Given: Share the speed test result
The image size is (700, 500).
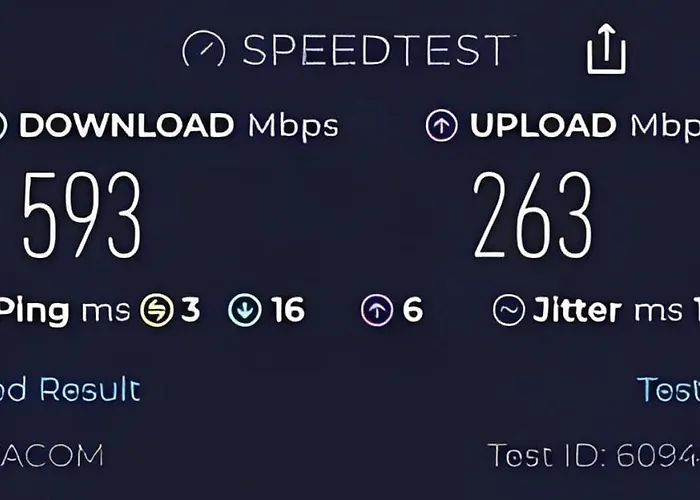Looking at the screenshot, I should pos(606,48).
